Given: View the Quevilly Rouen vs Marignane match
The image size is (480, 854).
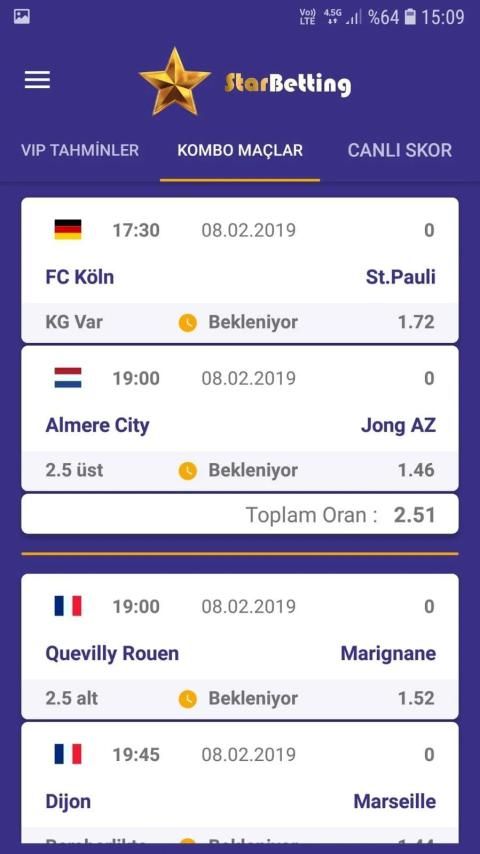Looking at the screenshot, I should tap(240, 646).
